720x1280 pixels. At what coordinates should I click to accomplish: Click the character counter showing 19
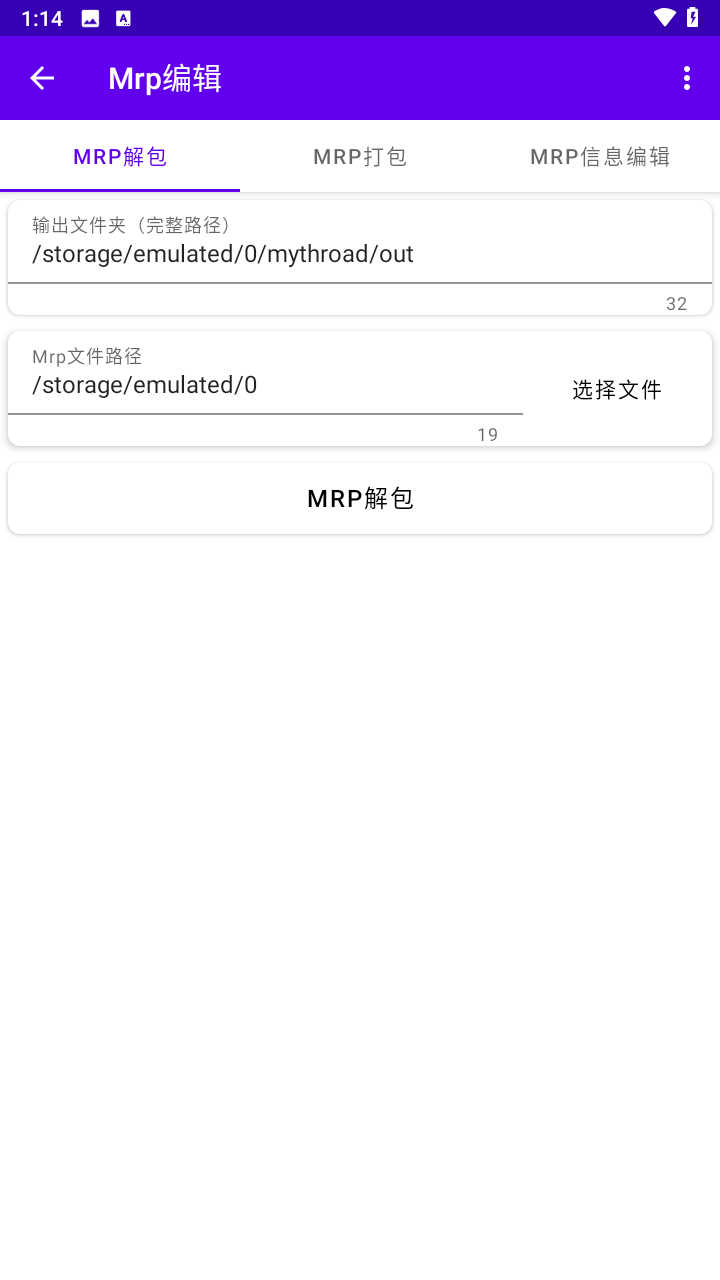489,434
